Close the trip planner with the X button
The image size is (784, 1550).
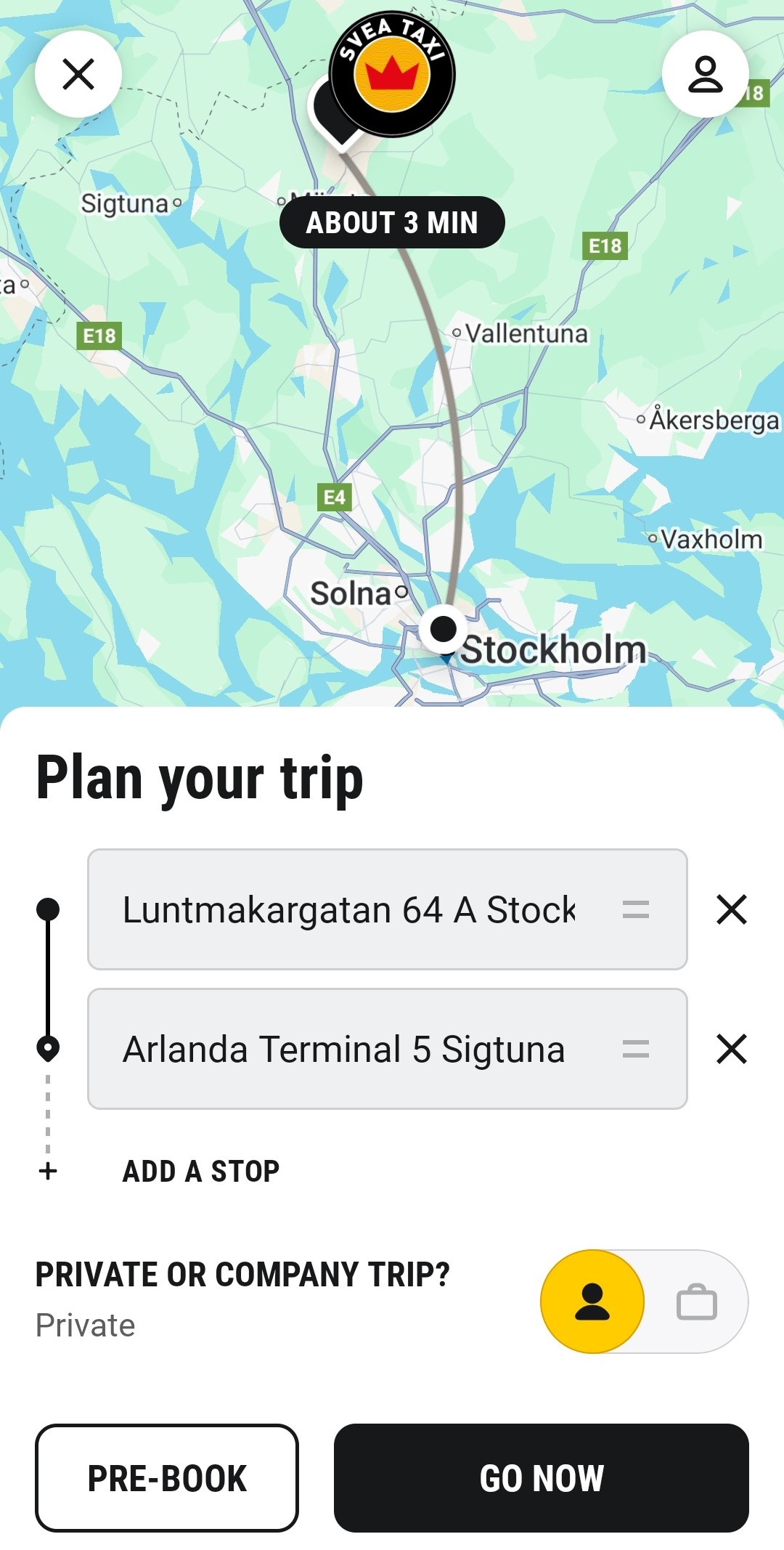click(78, 74)
